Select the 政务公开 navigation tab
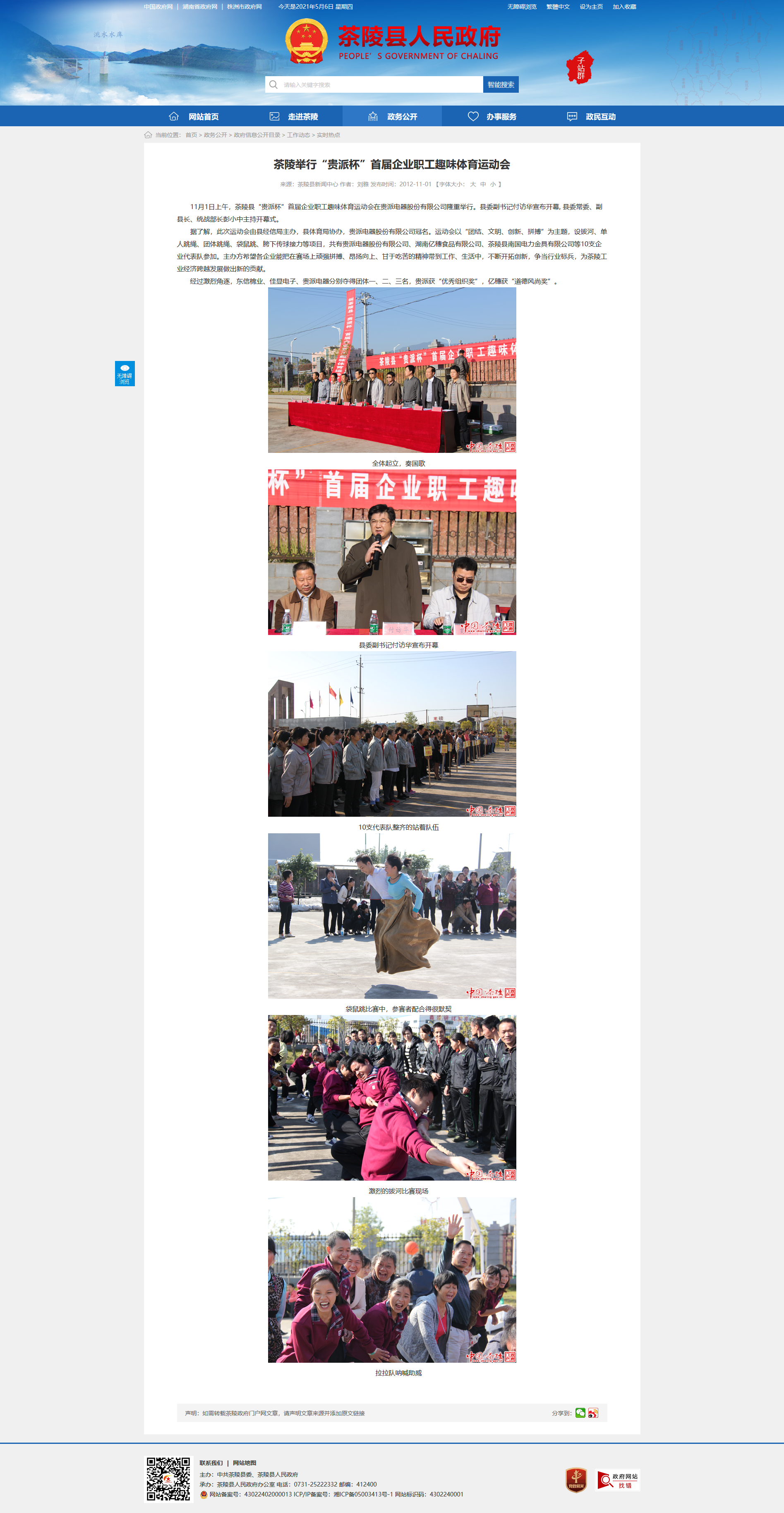Image resolution: width=784 pixels, height=1513 pixels. pyautogui.click(x=393, y=116)
